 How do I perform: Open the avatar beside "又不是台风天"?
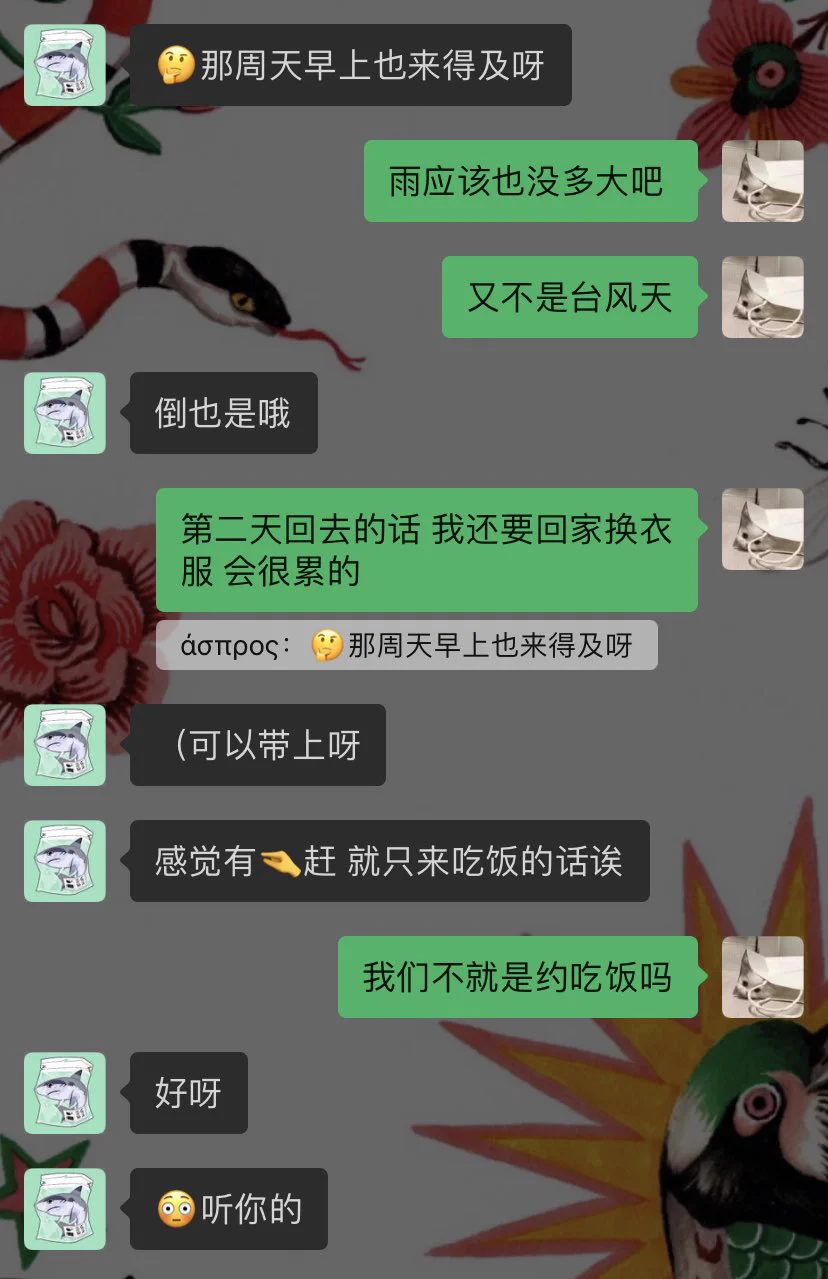pyautogui.click(x=762, y=297)
